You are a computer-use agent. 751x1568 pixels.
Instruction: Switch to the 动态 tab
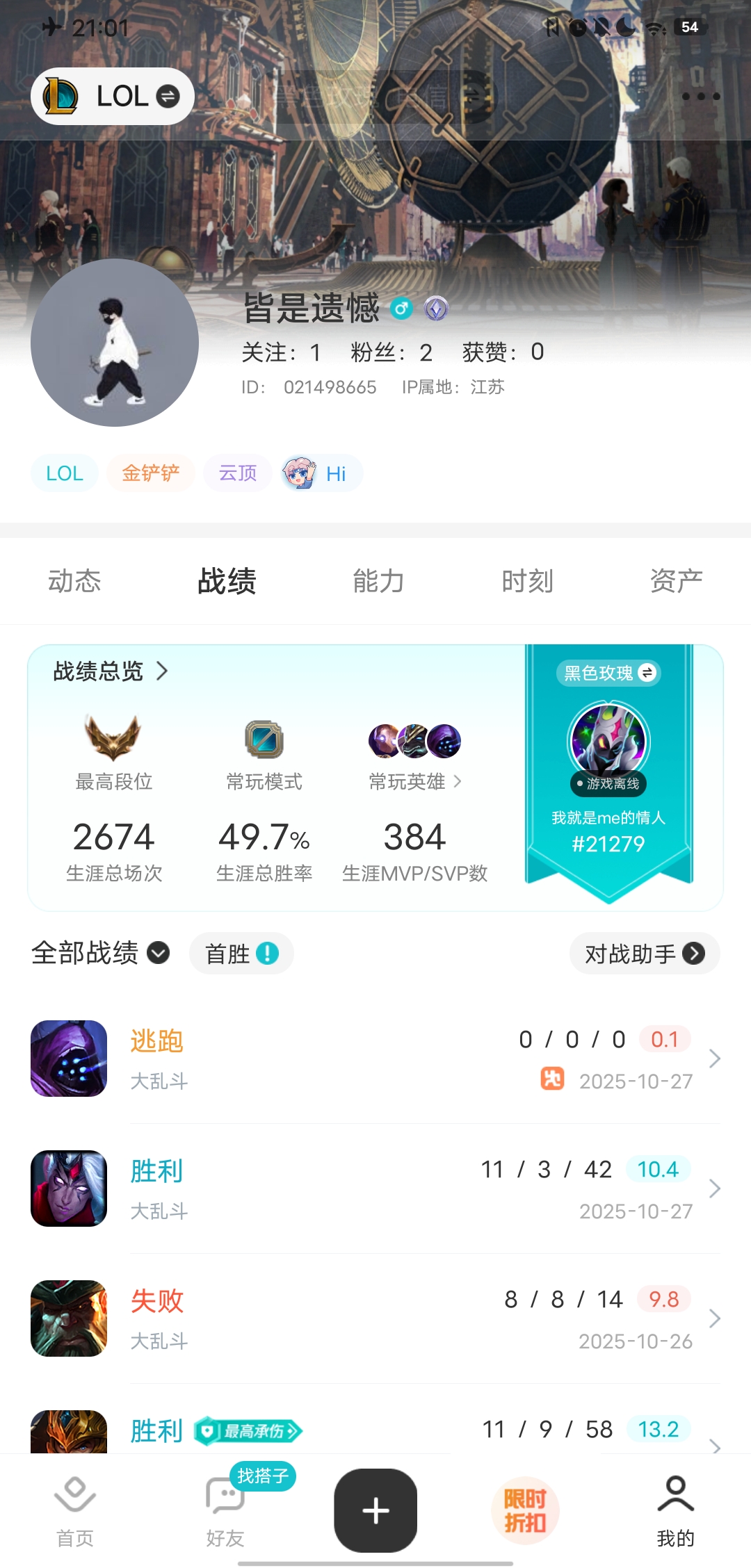tap(74, 581)
